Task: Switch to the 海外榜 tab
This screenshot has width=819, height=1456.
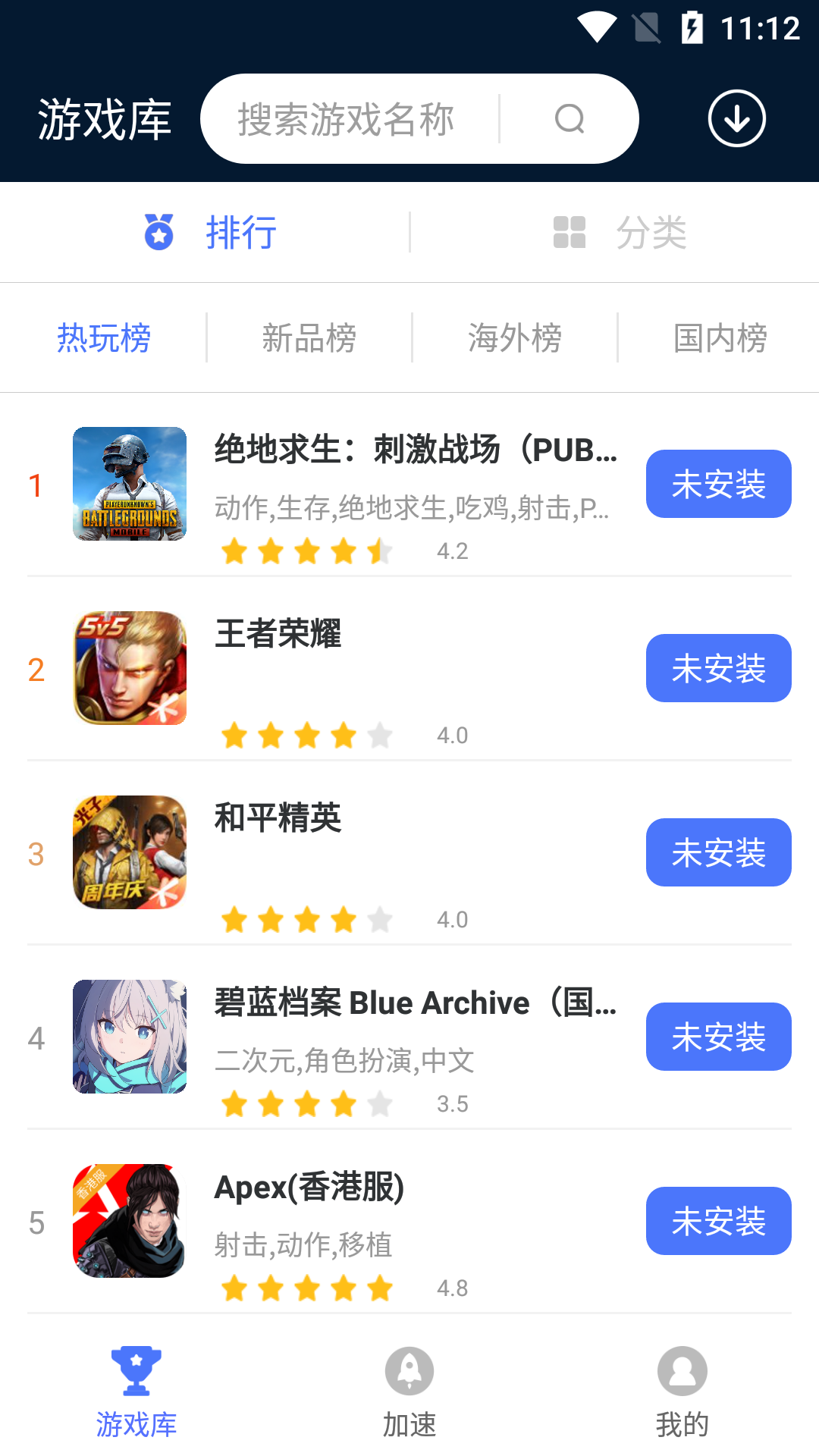Action: [x=514, y=337]
